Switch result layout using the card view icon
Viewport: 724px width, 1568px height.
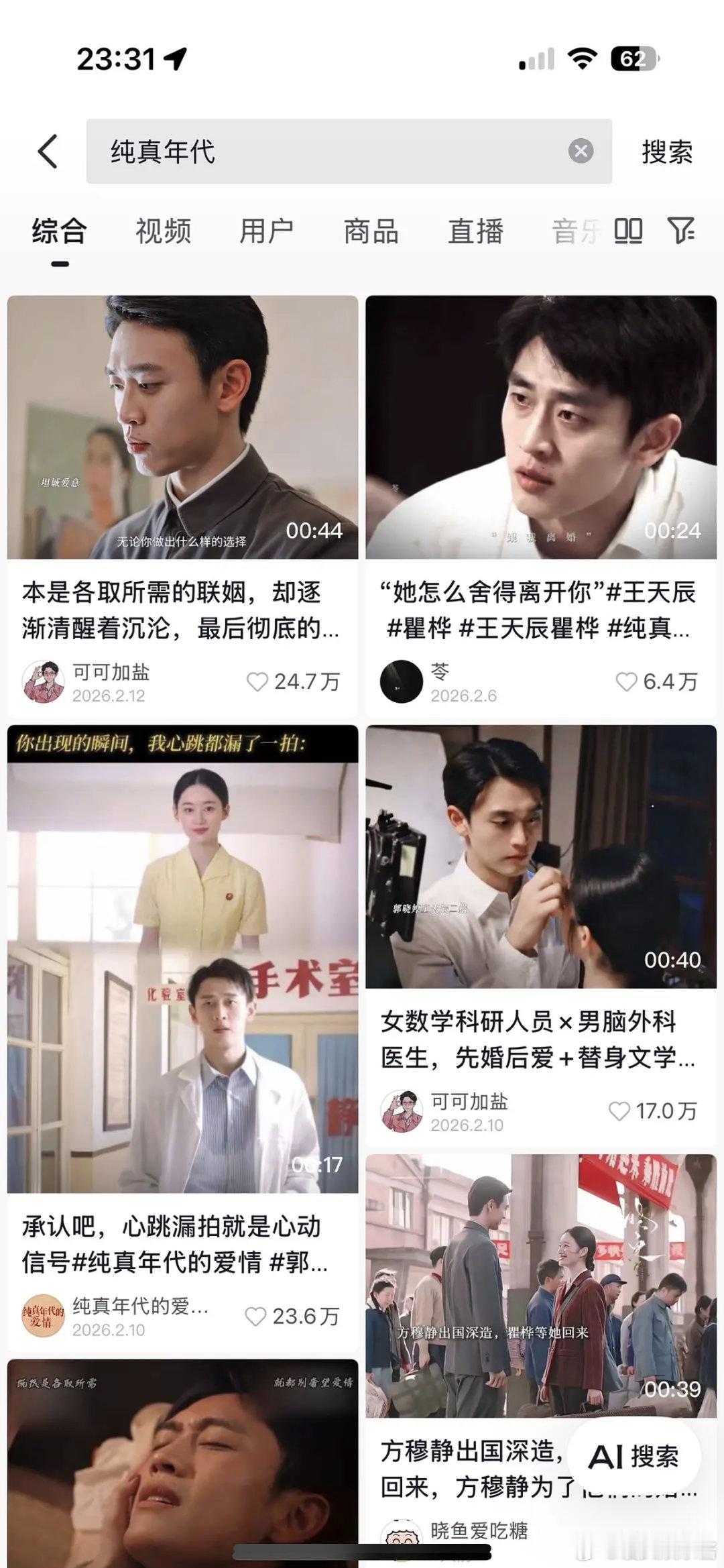click(x=629, y=233)
